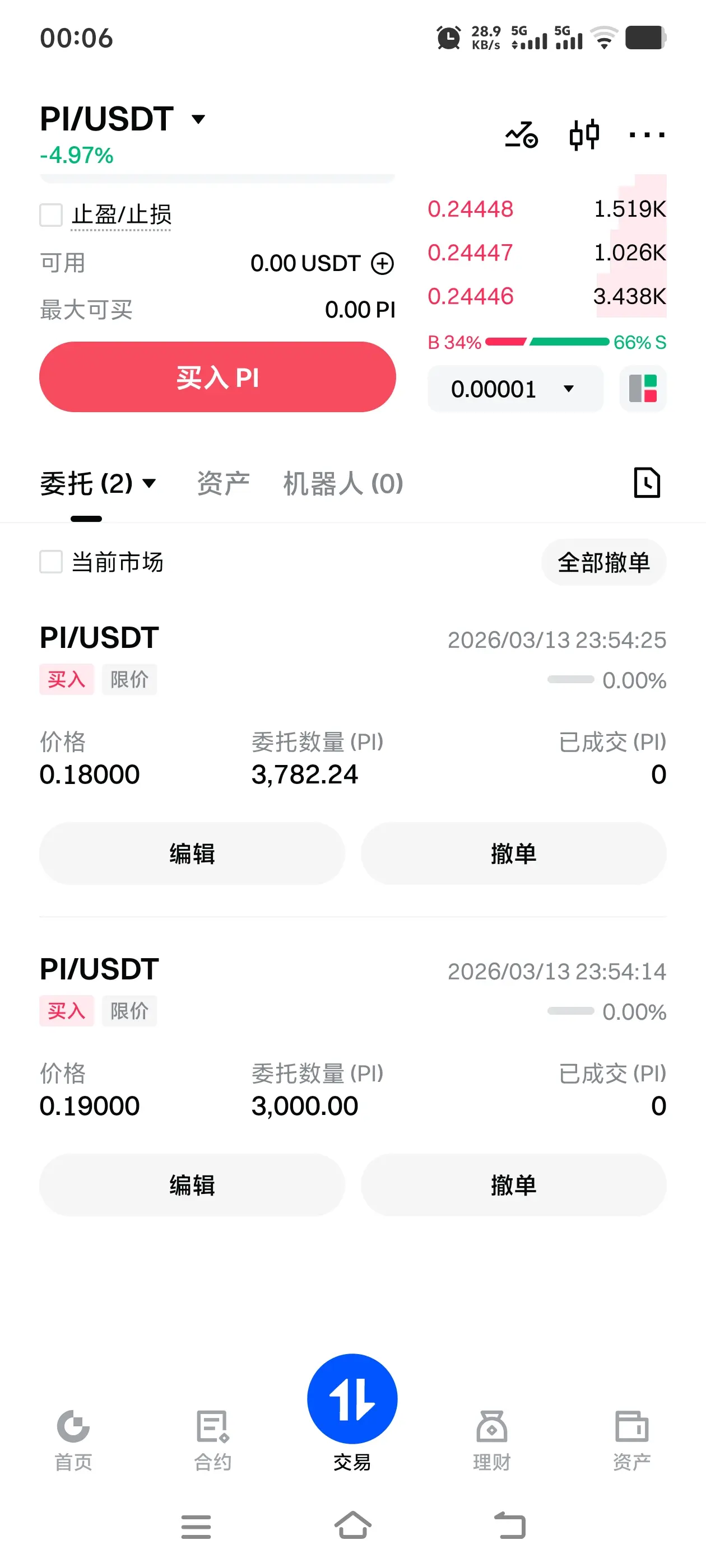Expand the 委托 (2) order type menu
The width and height of the screenshot is (706, 1568).
99,484
